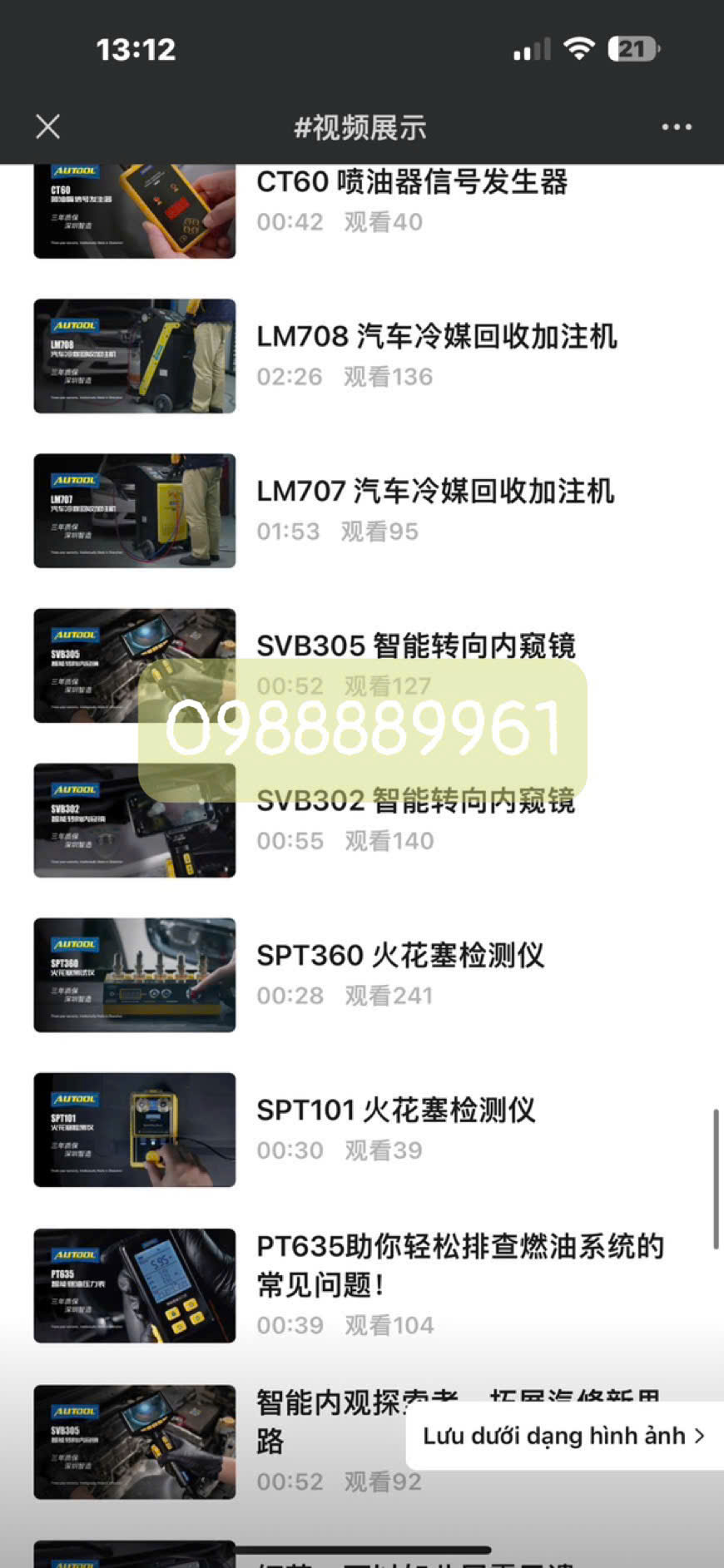Screen dimensions: 724x1568
Task: Open the three-dot more options menu
Action: click(676, 127)
